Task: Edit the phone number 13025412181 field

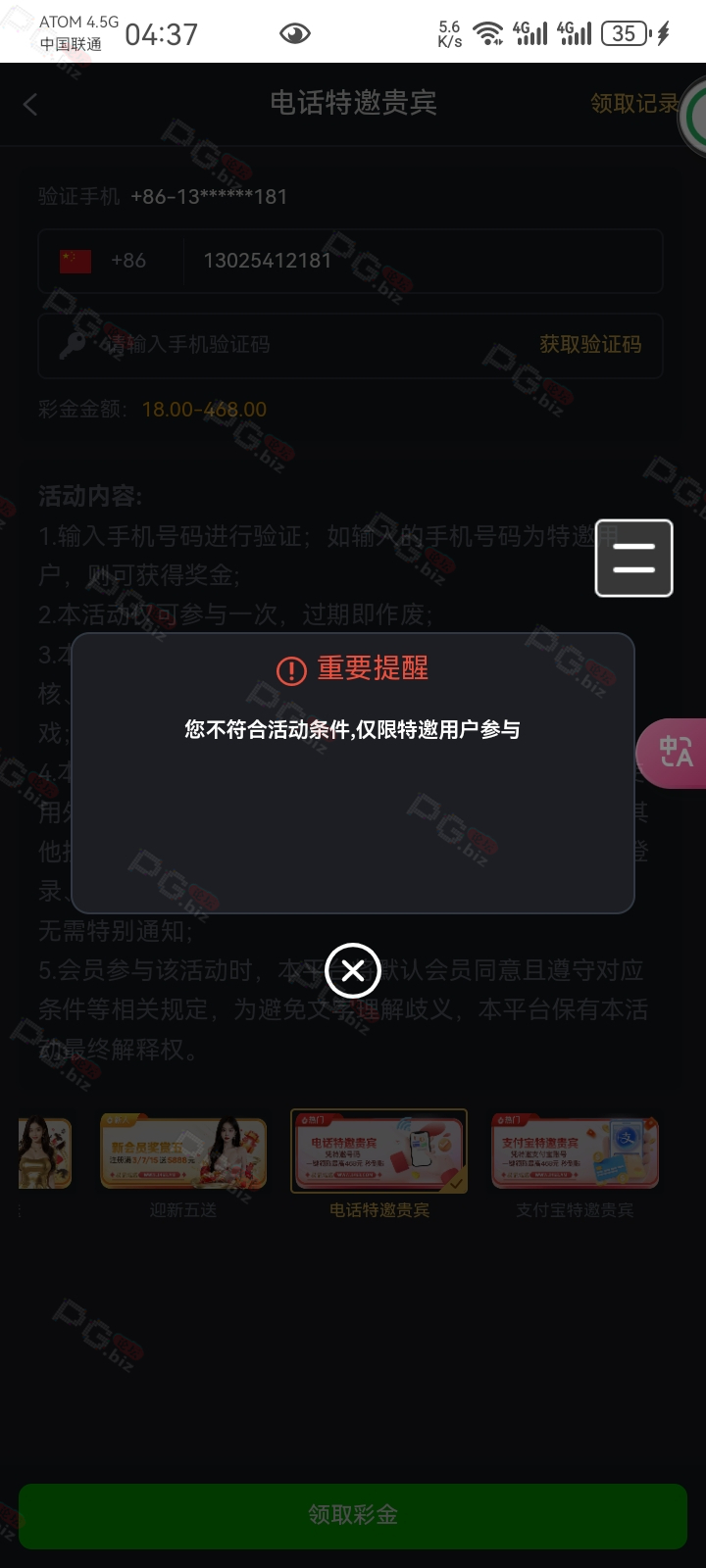Action: [x=422, y=261]
